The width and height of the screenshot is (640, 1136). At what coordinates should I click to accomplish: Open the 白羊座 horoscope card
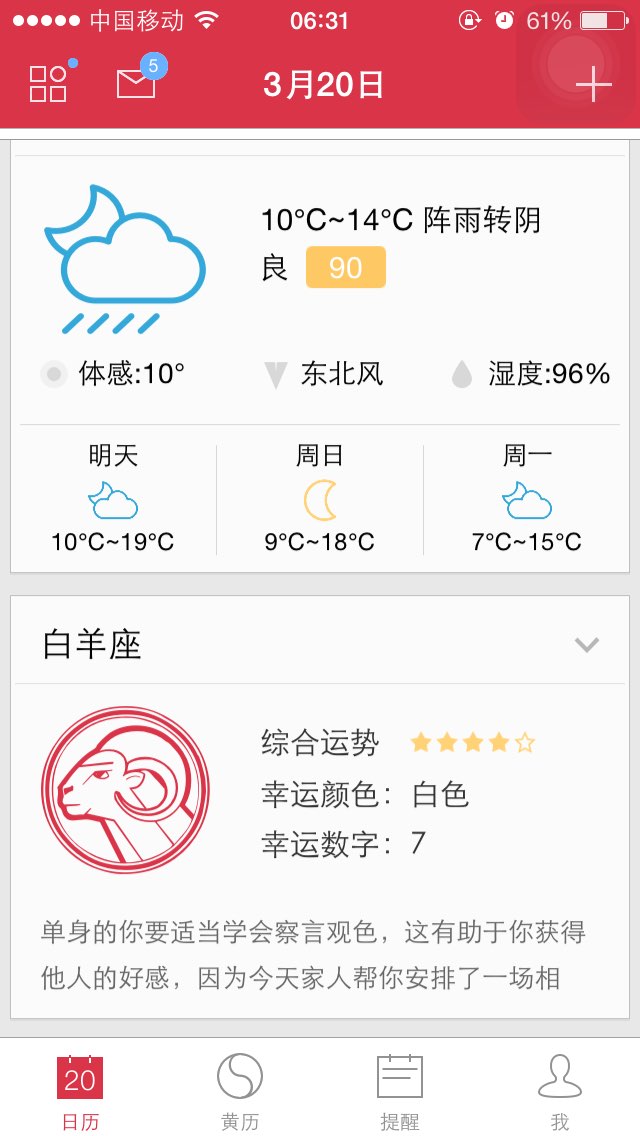tap(320, 807)
